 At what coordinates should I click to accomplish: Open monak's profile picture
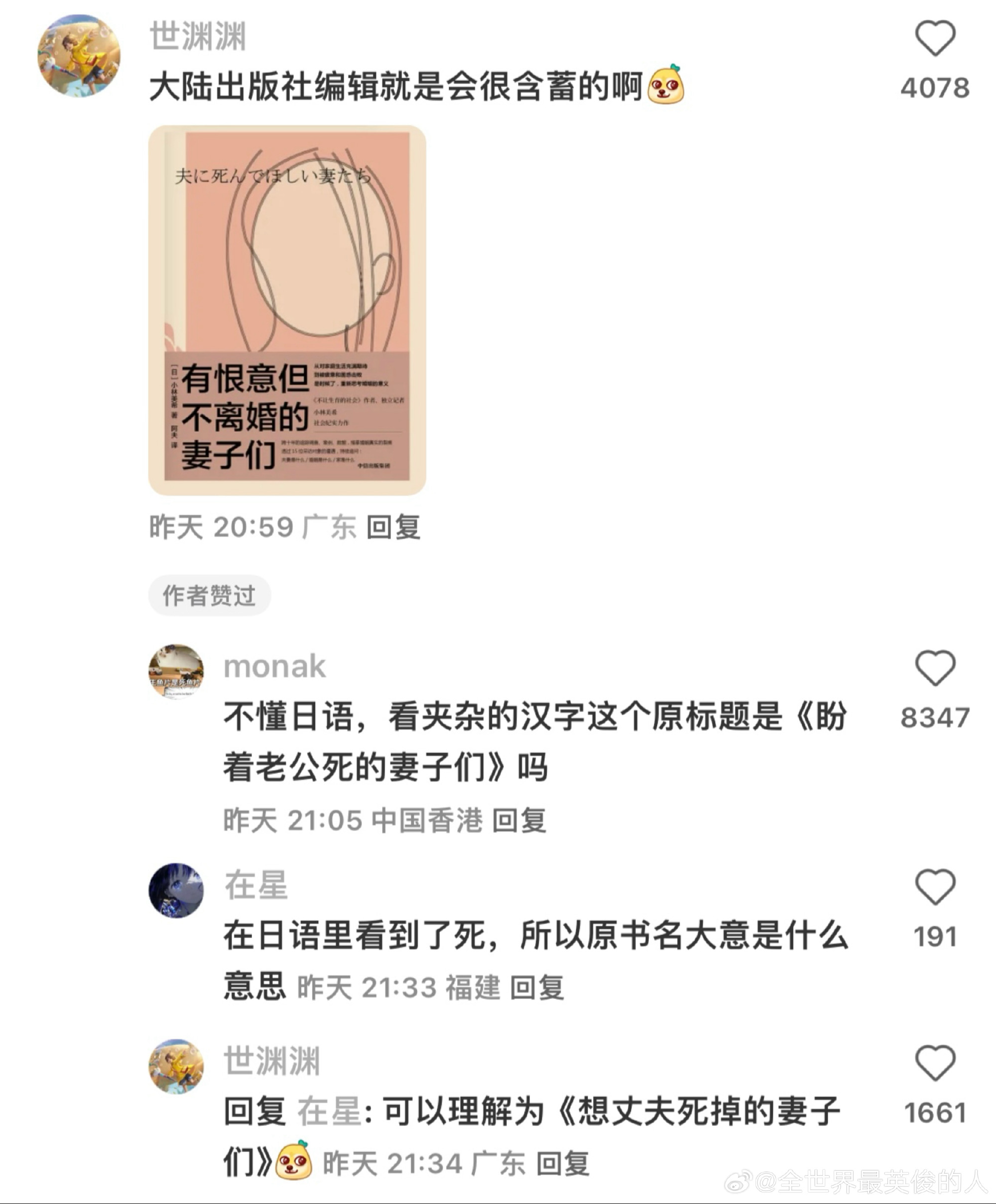[176, 672]
